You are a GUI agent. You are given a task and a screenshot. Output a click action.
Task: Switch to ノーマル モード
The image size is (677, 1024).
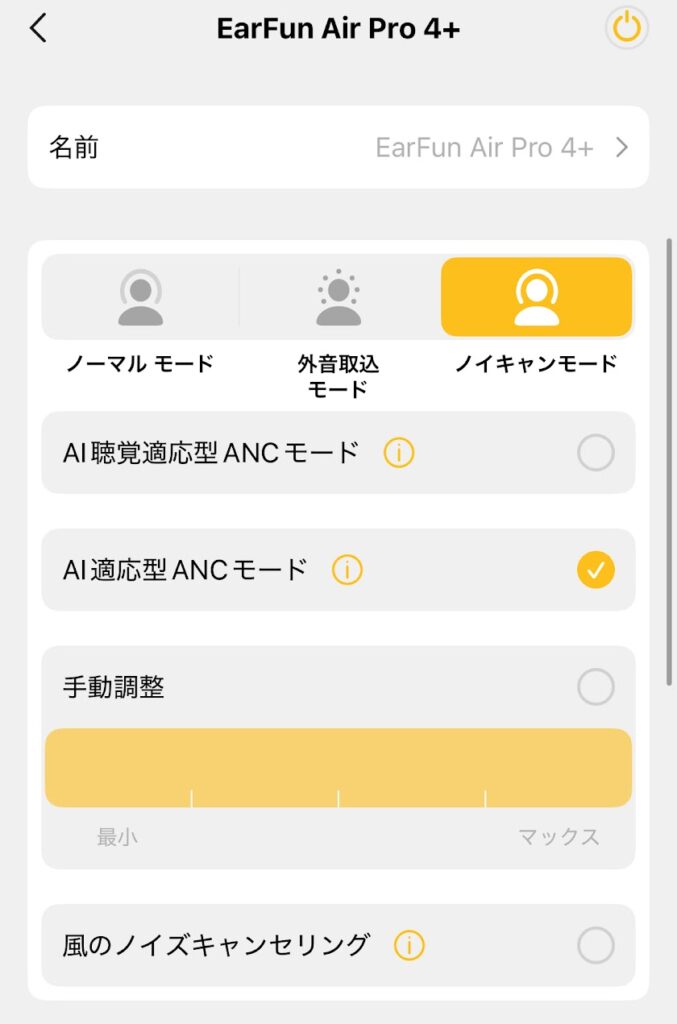point(140,298)
